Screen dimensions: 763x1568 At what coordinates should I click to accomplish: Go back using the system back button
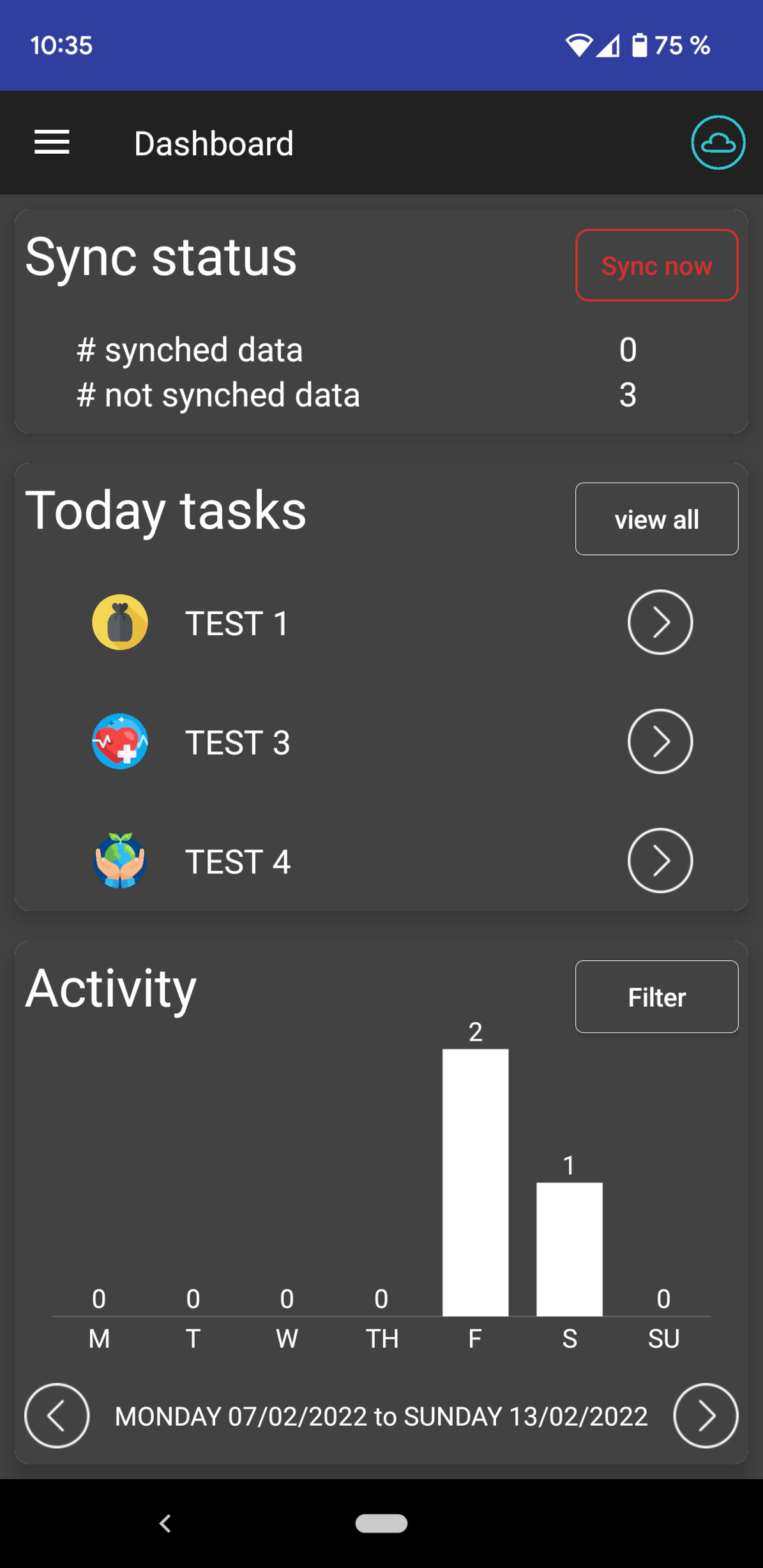click(165, 1523)
